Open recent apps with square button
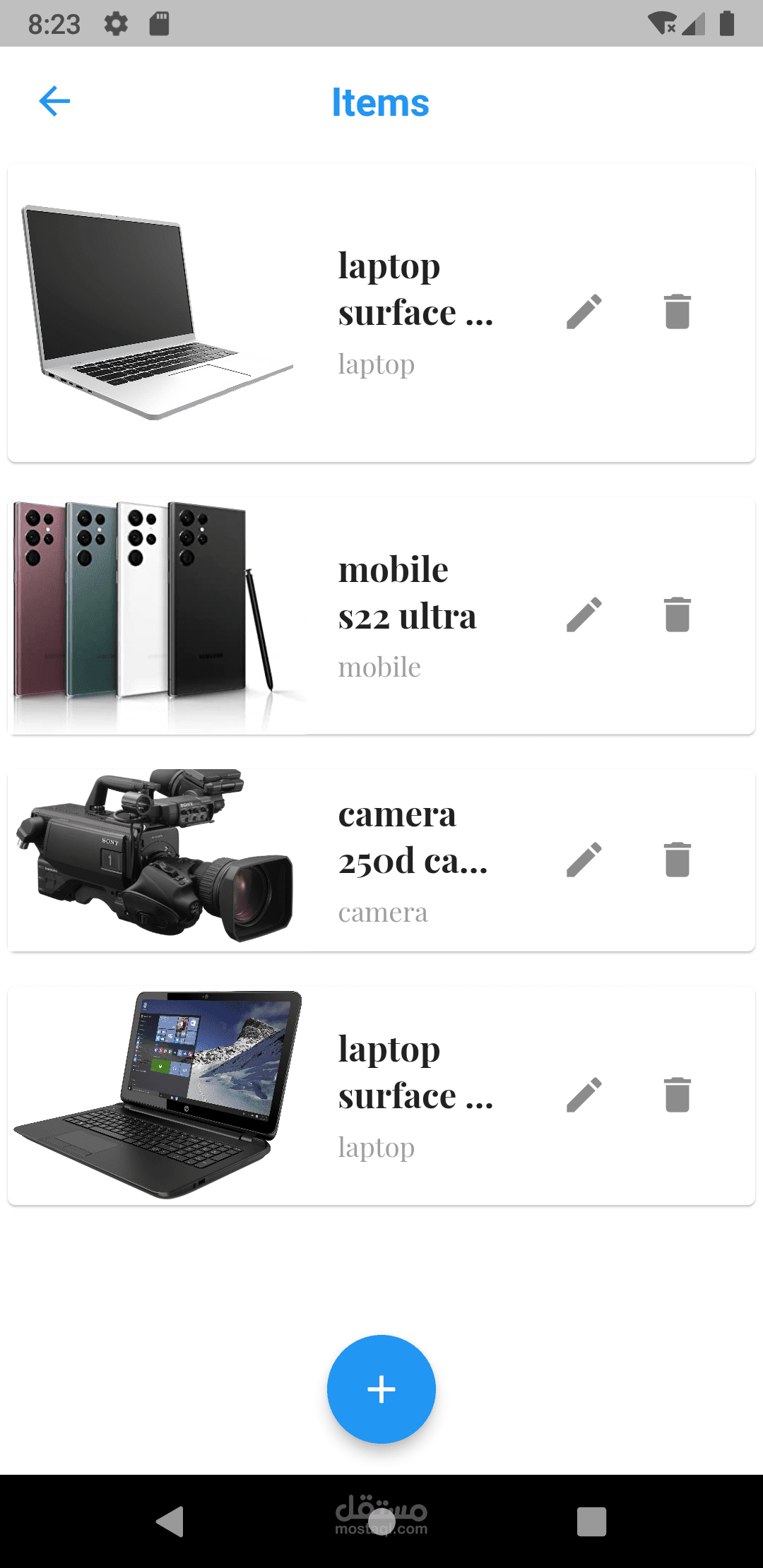763x1568 pixels. click(x=591, y=1521)
